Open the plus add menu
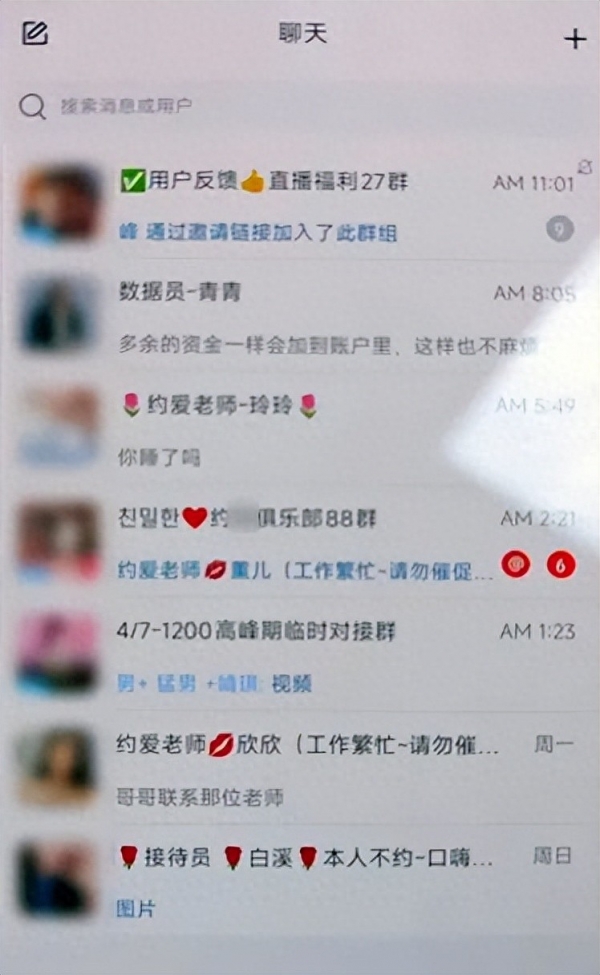 [574, 39]
